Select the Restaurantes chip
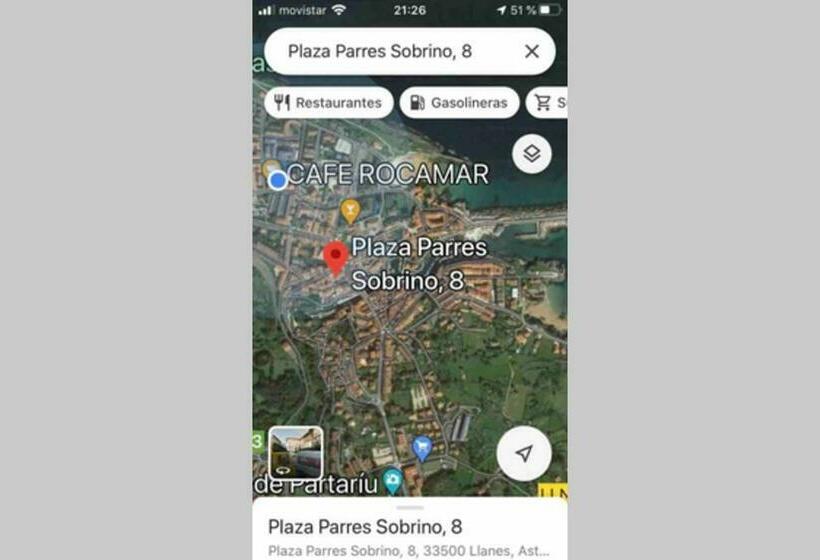 tap(329, 102)
